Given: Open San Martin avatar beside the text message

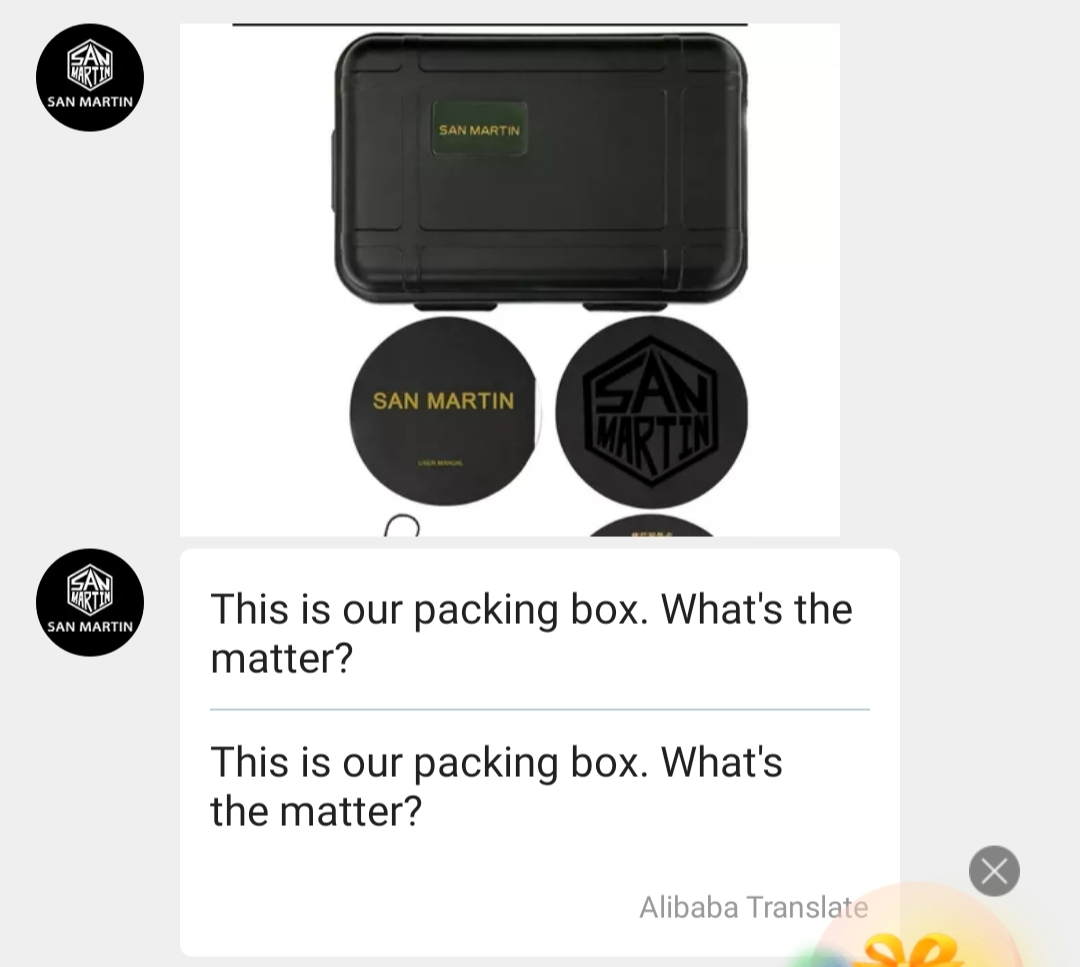Looking at the screenshot, I should tap(90, 602).
